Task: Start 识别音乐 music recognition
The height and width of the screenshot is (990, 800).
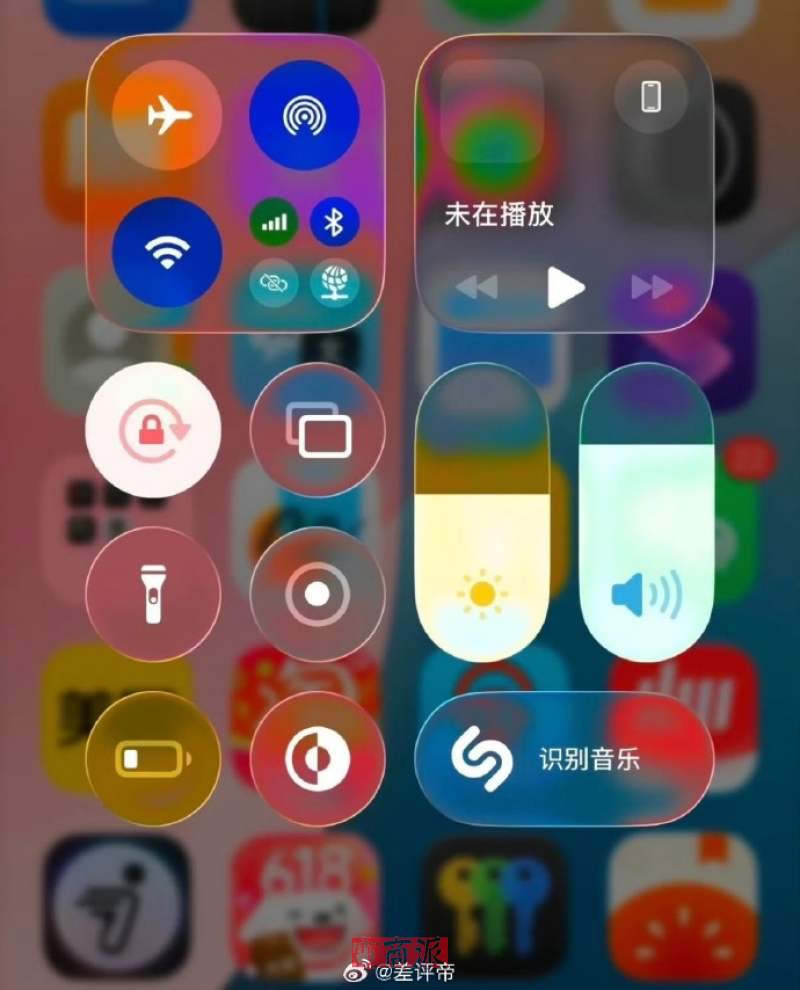Action: click(564, 758)
